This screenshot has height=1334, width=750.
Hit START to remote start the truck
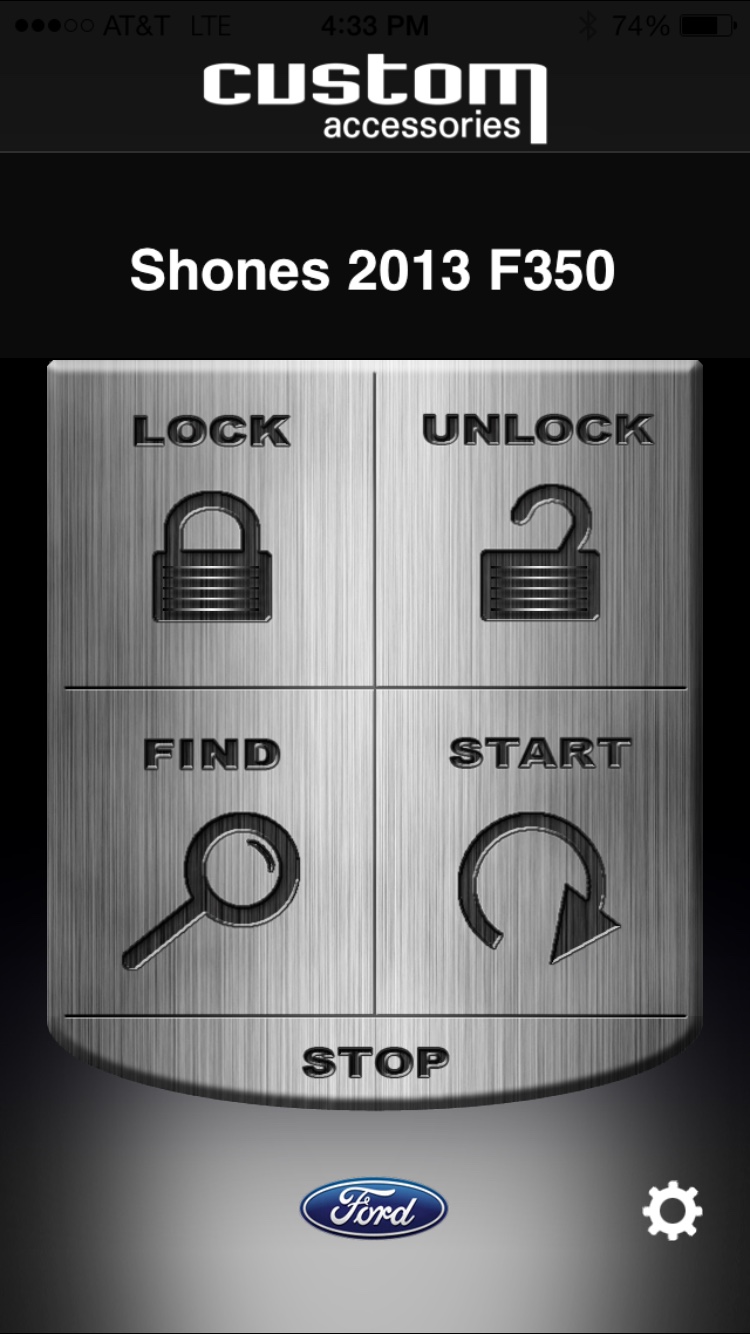click(538, 852)
